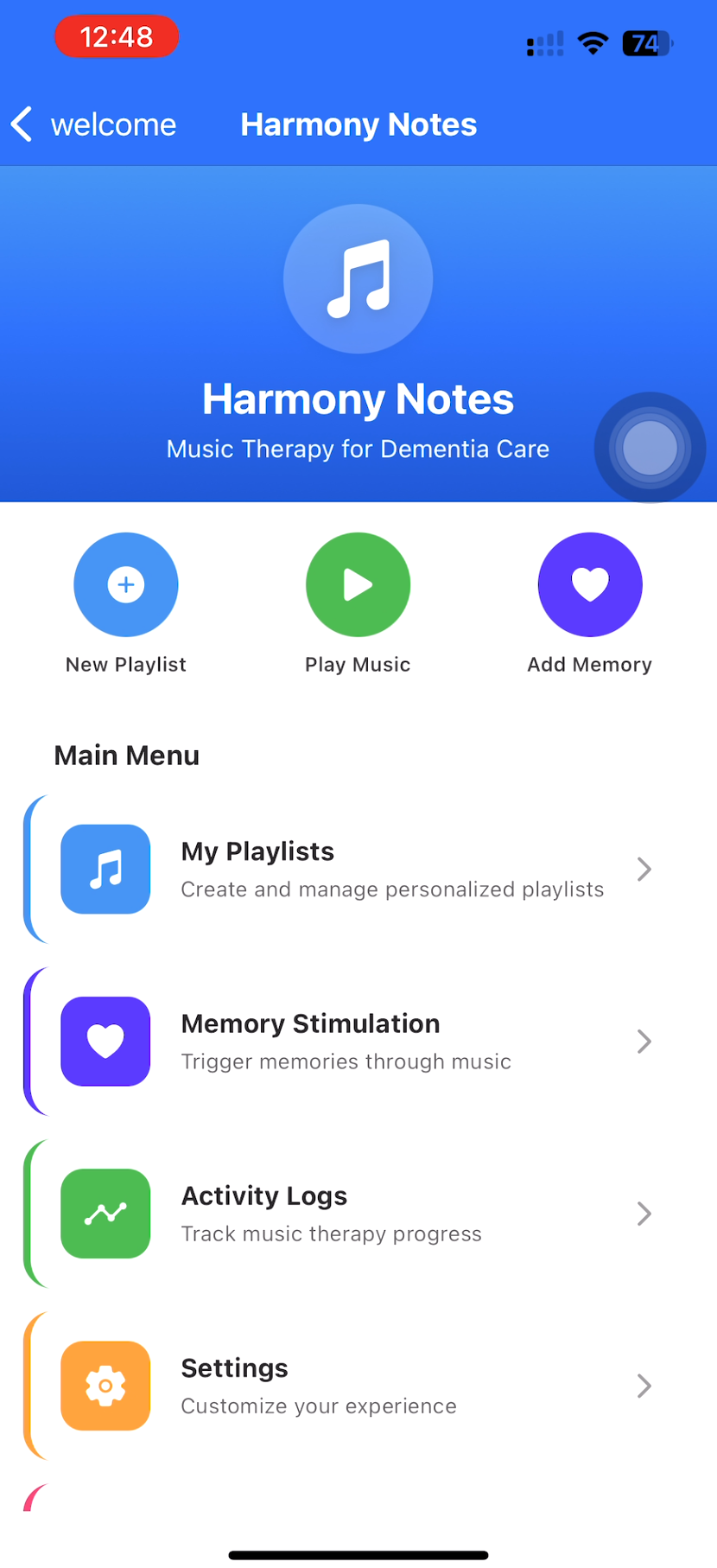Tap the Memory Stimulation heart icon
Image resolution: width=717 pixels, height=1568 pixels.
pos(105,1042)
